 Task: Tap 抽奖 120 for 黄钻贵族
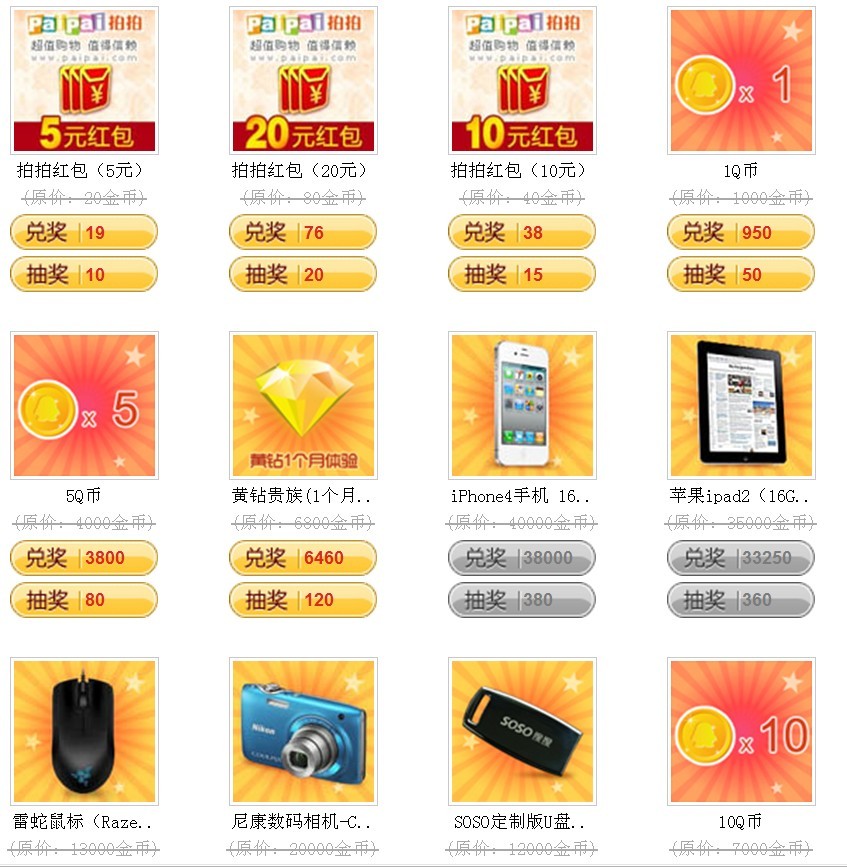[x=303, y=600]
